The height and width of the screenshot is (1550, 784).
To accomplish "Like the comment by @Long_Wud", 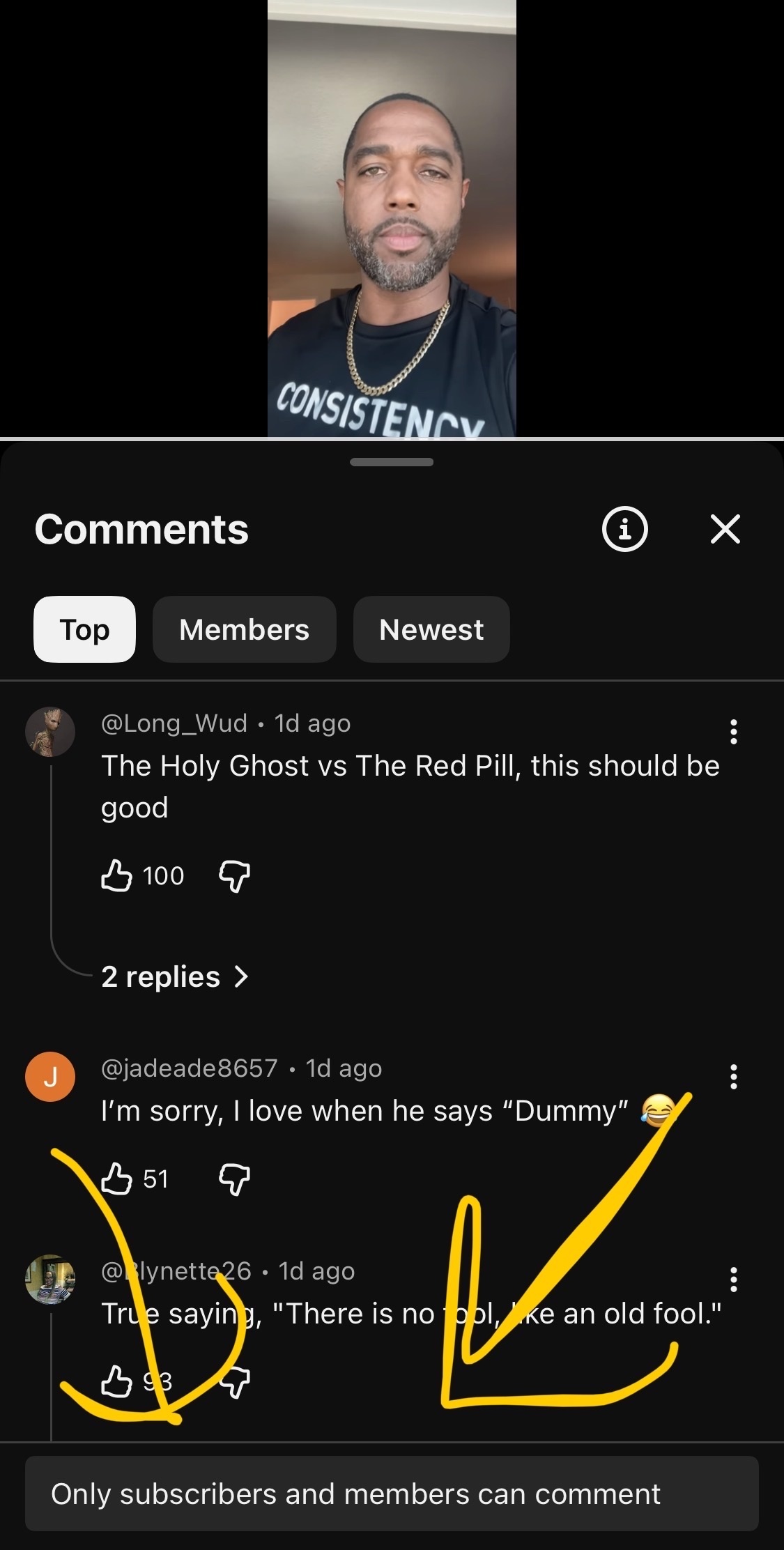I will click(x=116, y=875).
